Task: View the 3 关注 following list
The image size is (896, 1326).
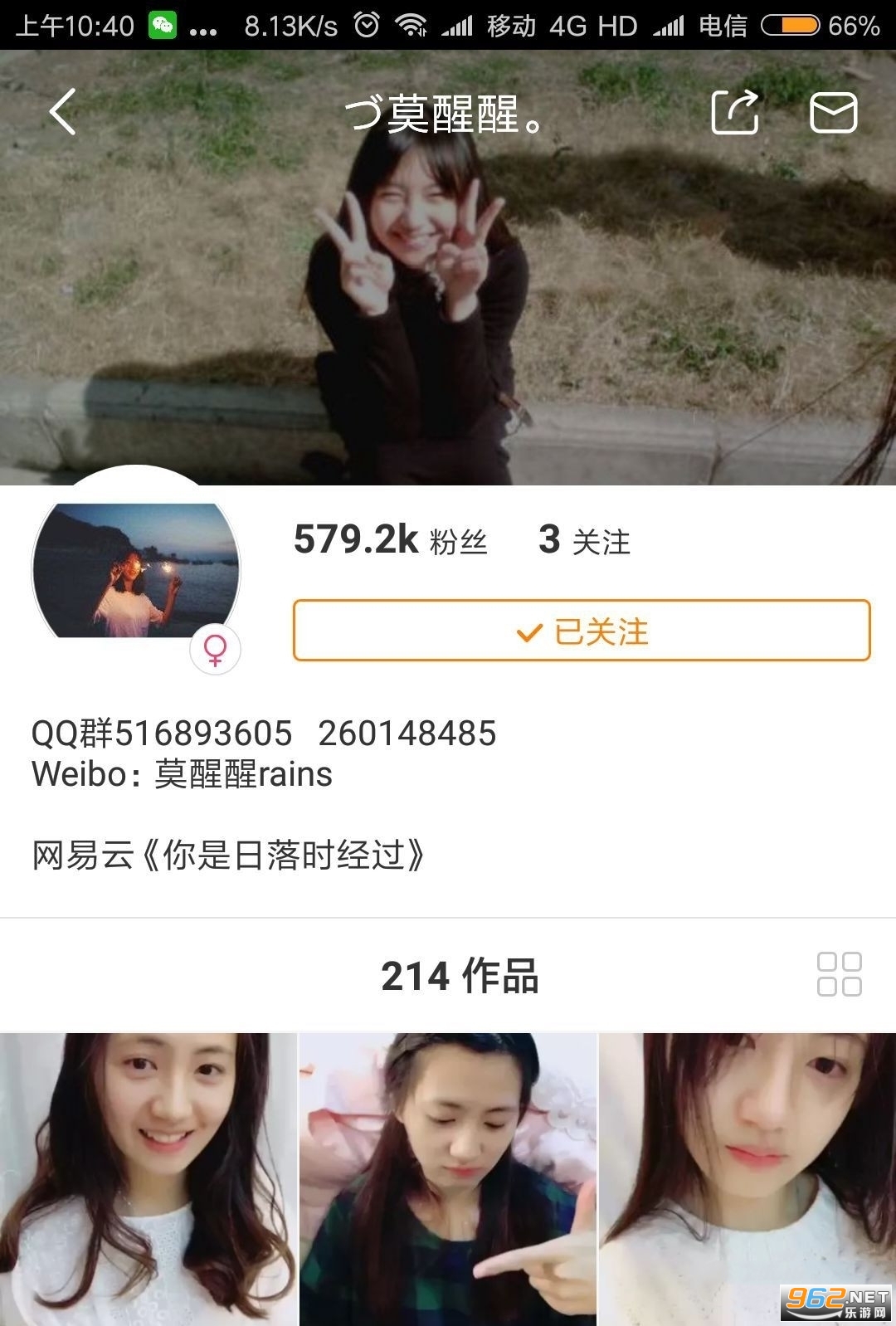Action: pyautogui.click(x=584, y=540)
